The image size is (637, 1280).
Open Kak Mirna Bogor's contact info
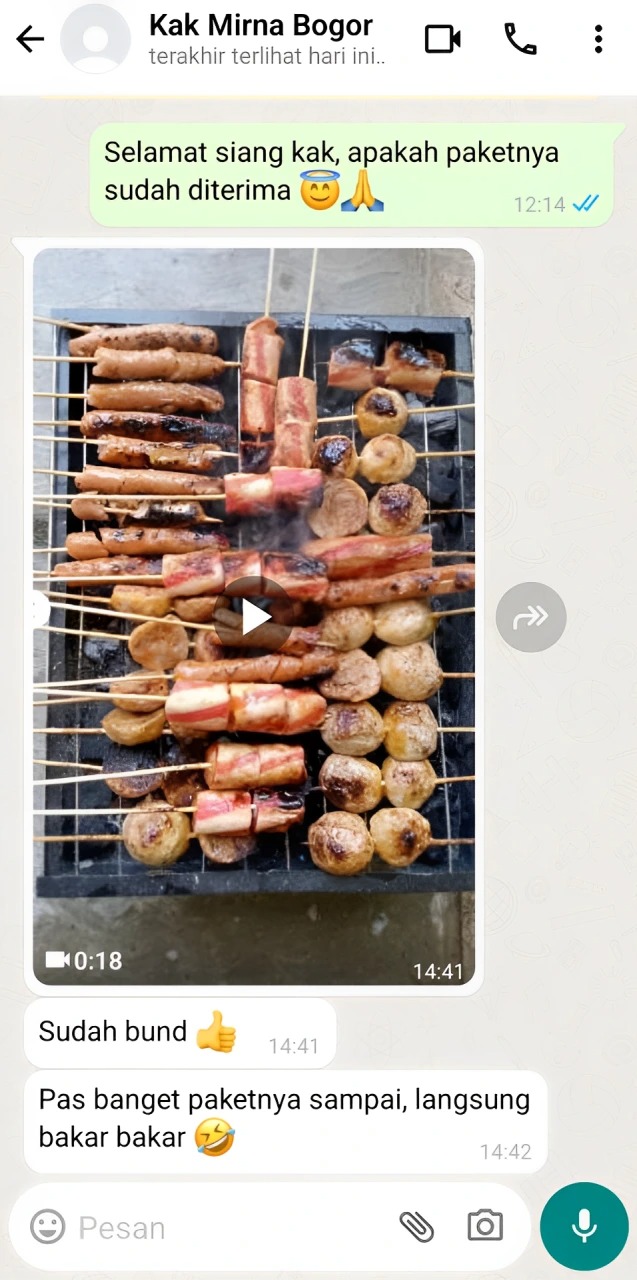tap(260, 38)
